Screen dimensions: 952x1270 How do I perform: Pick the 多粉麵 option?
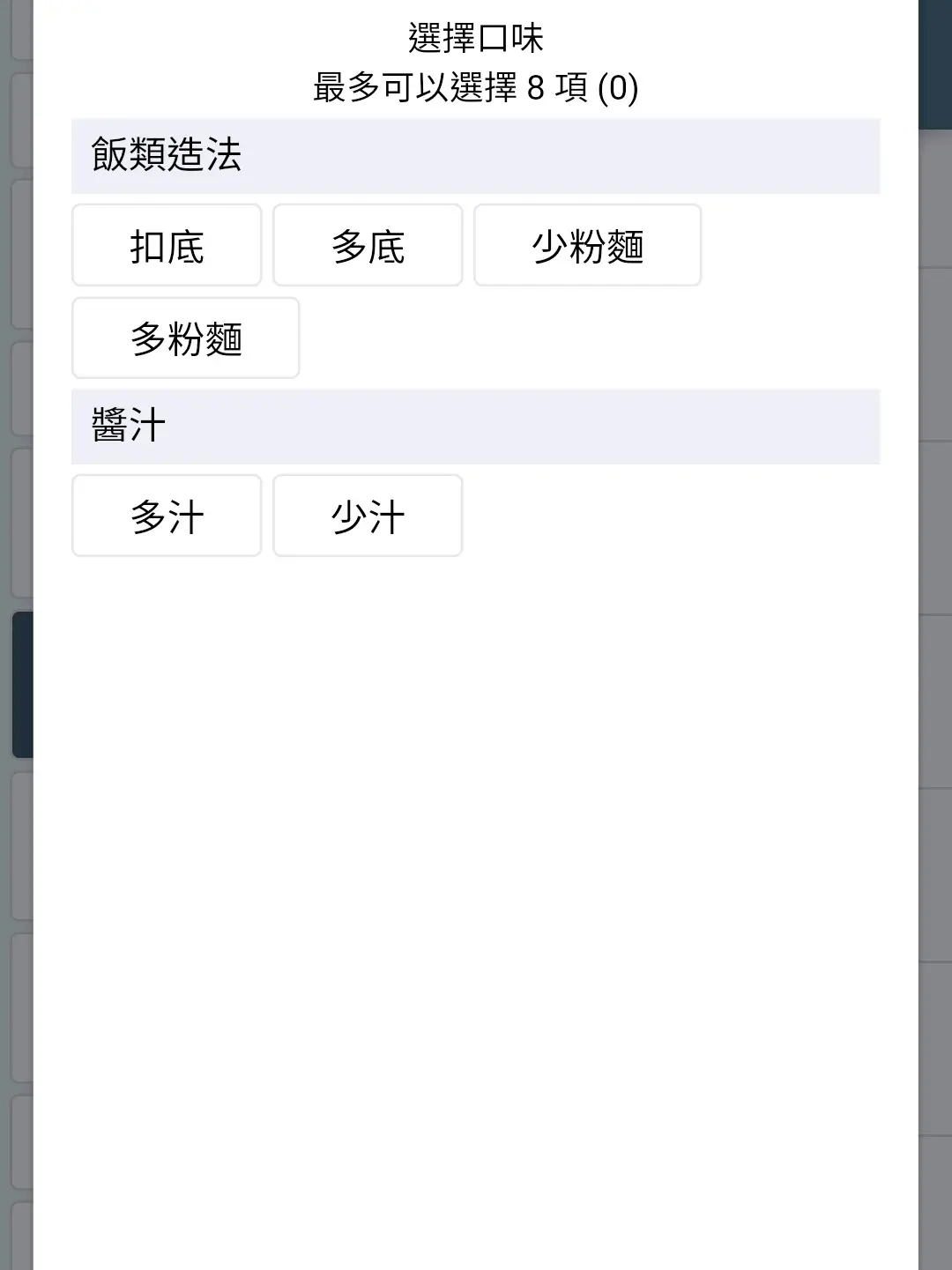pyautogui.click(x=185, y=338)
